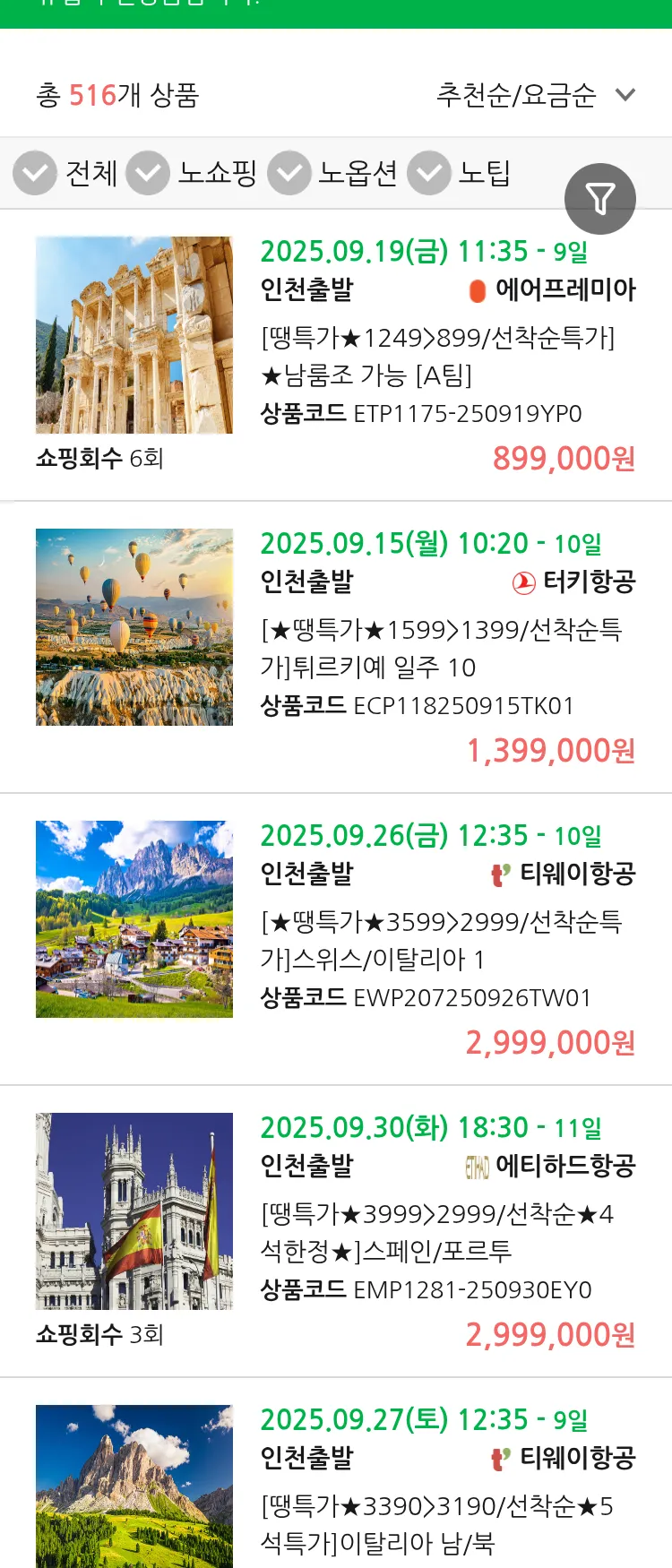
Task: Tap the bottom 티웨이항공 airline icon
Action: coord(502,1459)
